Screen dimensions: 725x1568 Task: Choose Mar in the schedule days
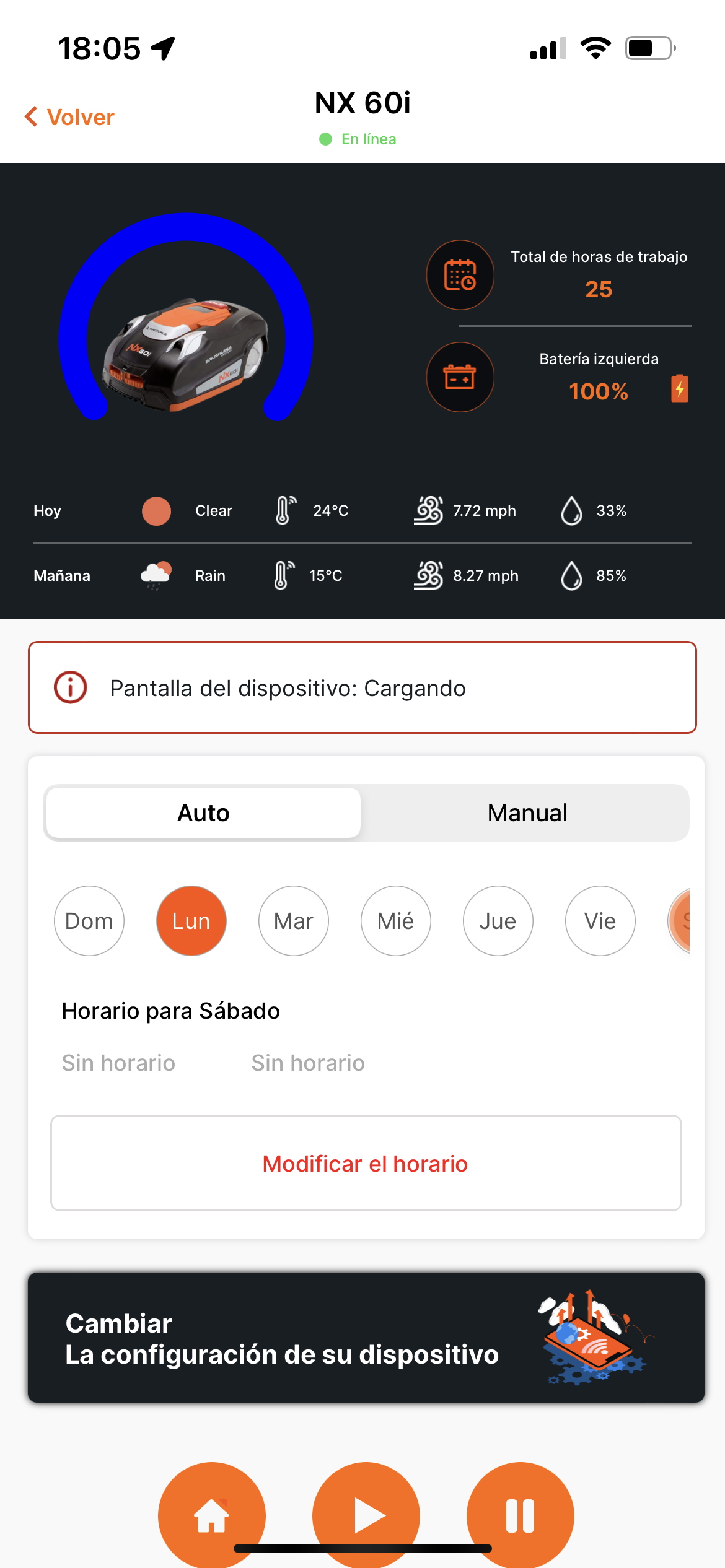tap(294, 921)
